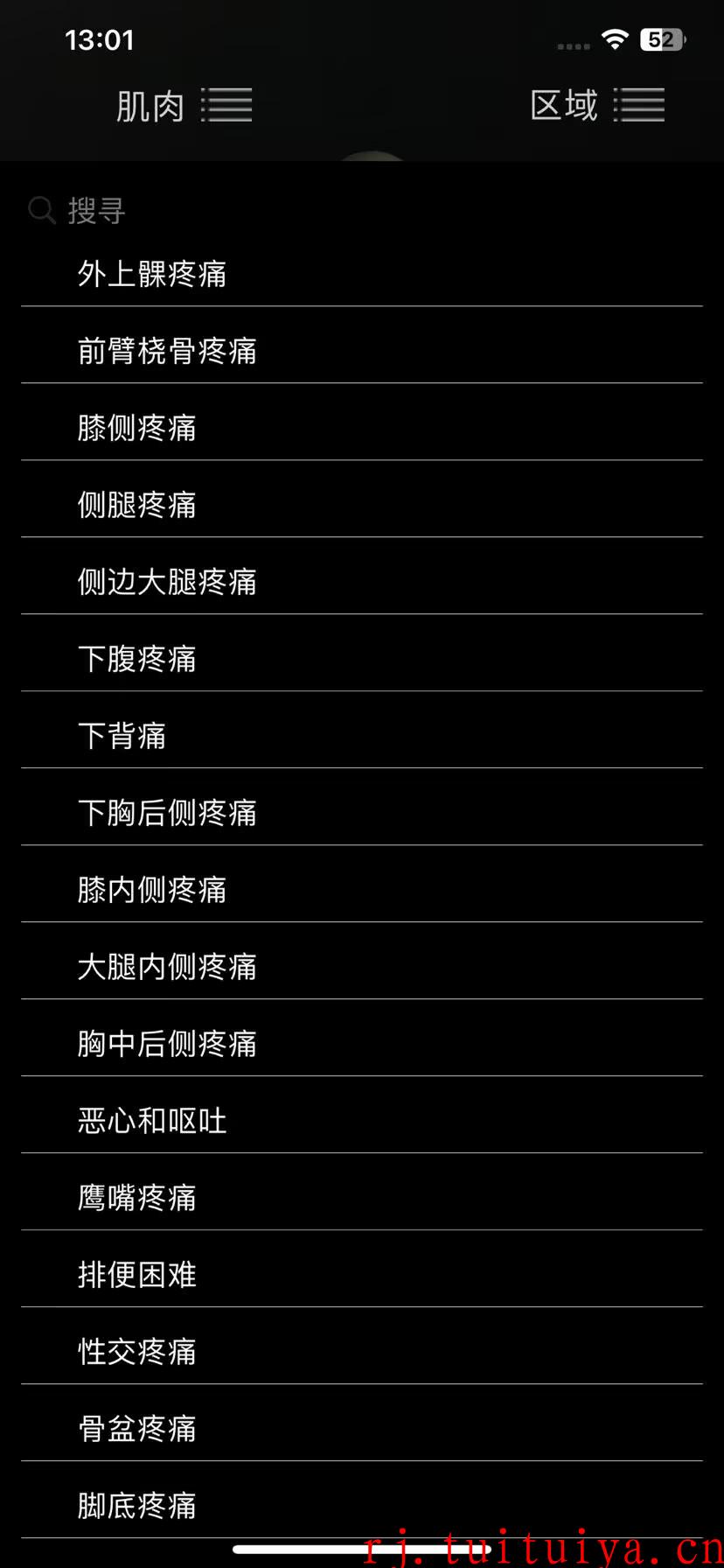Open 下胸后侧疼痛
Viewport: 724px width, 1568px height.
tap(362, 813)
